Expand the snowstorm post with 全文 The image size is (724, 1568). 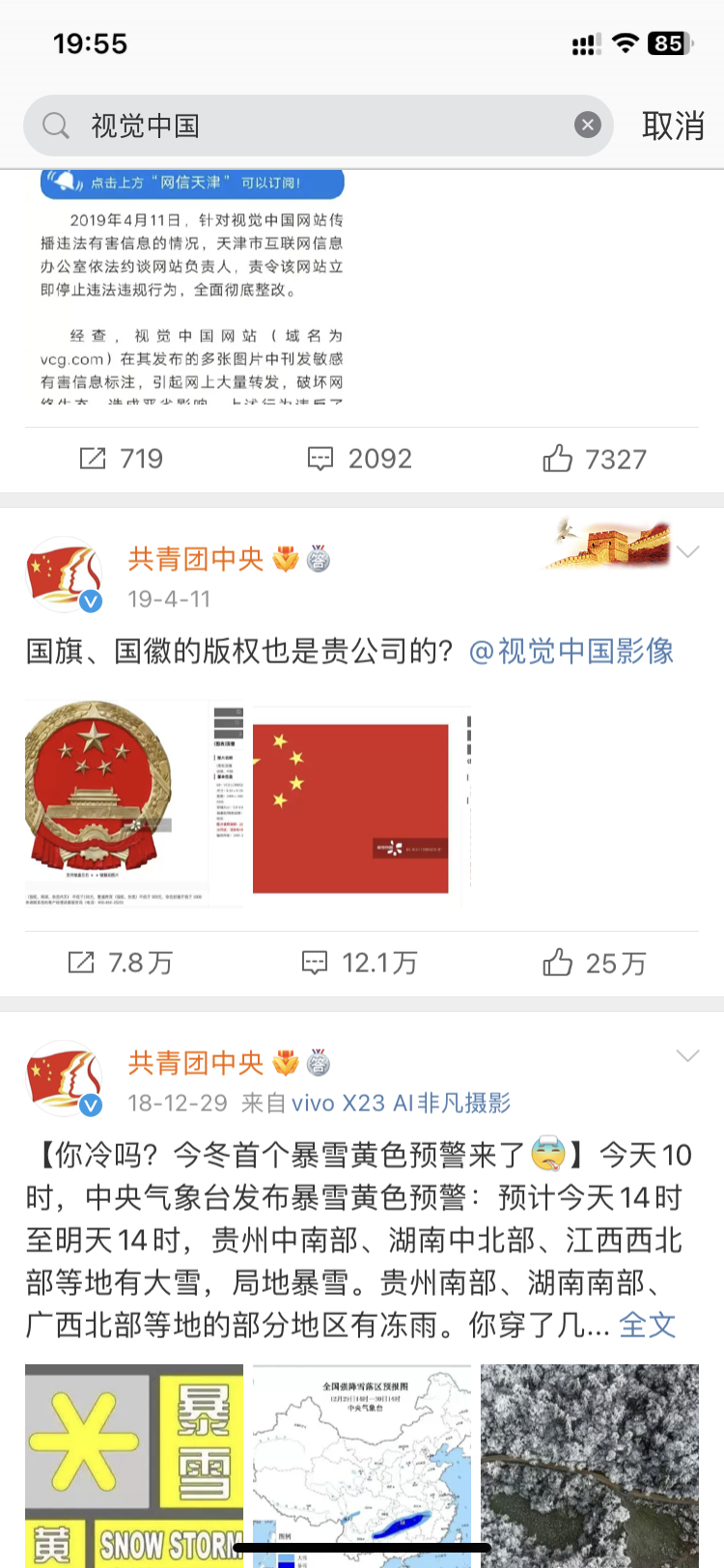coord(648,1325)
